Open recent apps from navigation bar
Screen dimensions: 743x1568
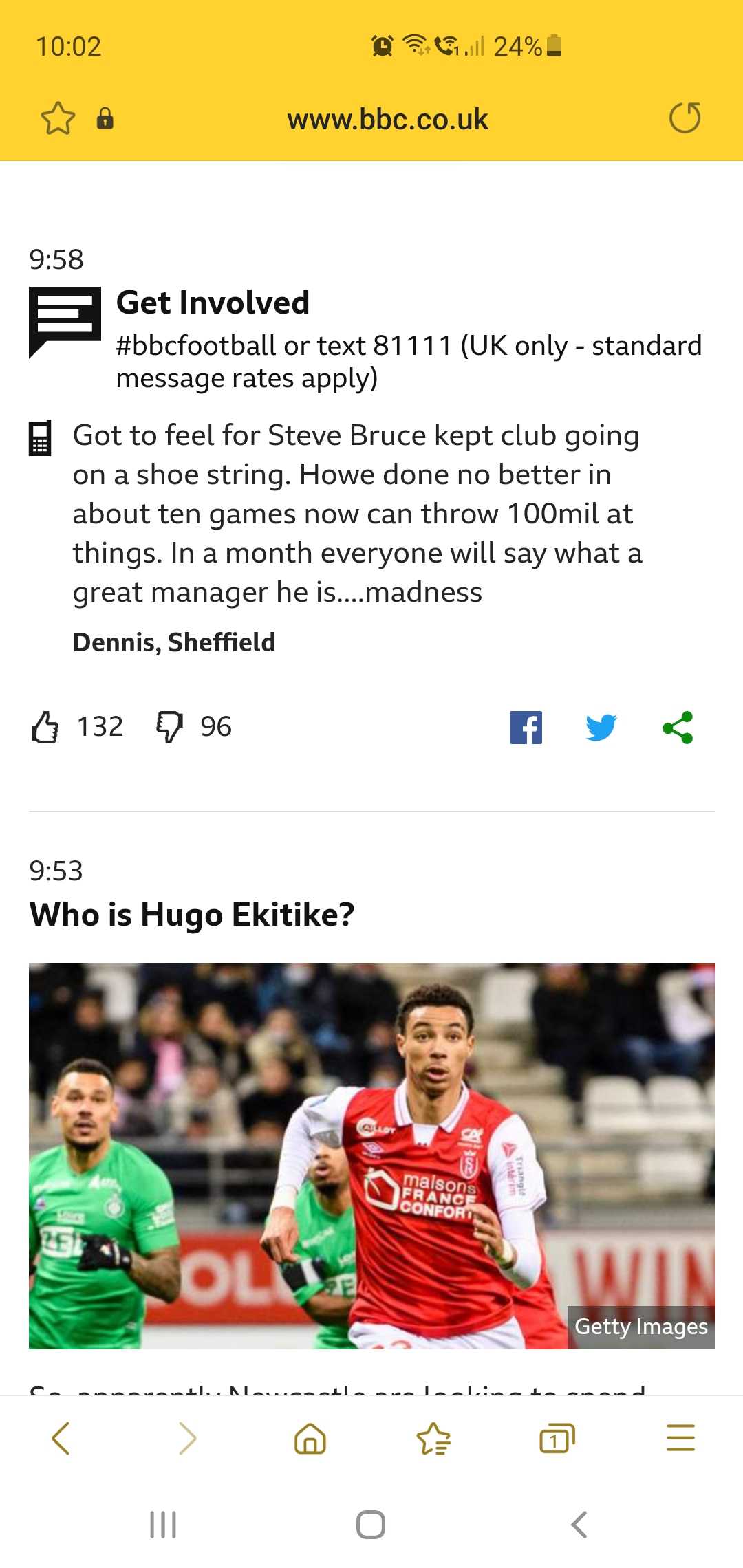tap(163, 1525)
